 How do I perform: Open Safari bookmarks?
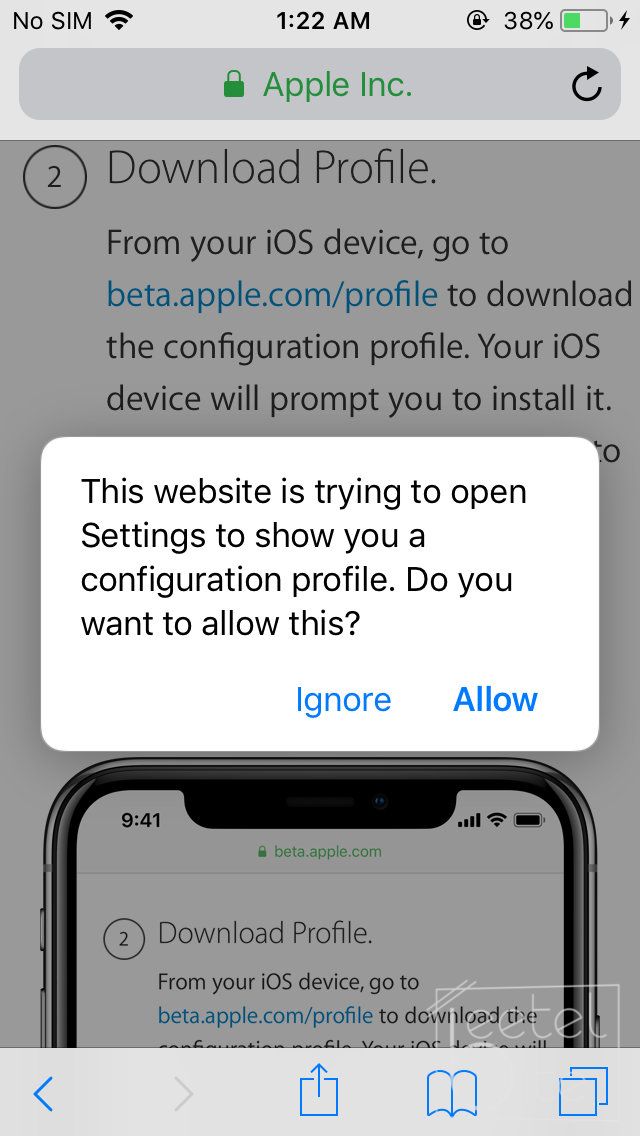(451, 1094)
